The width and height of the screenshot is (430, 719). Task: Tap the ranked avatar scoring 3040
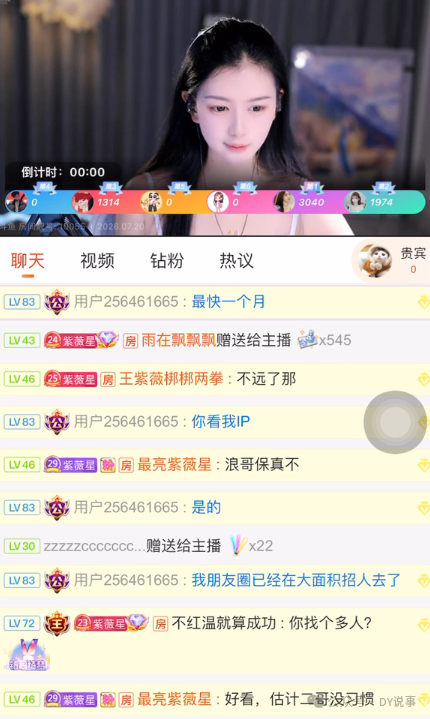[284, 202]
